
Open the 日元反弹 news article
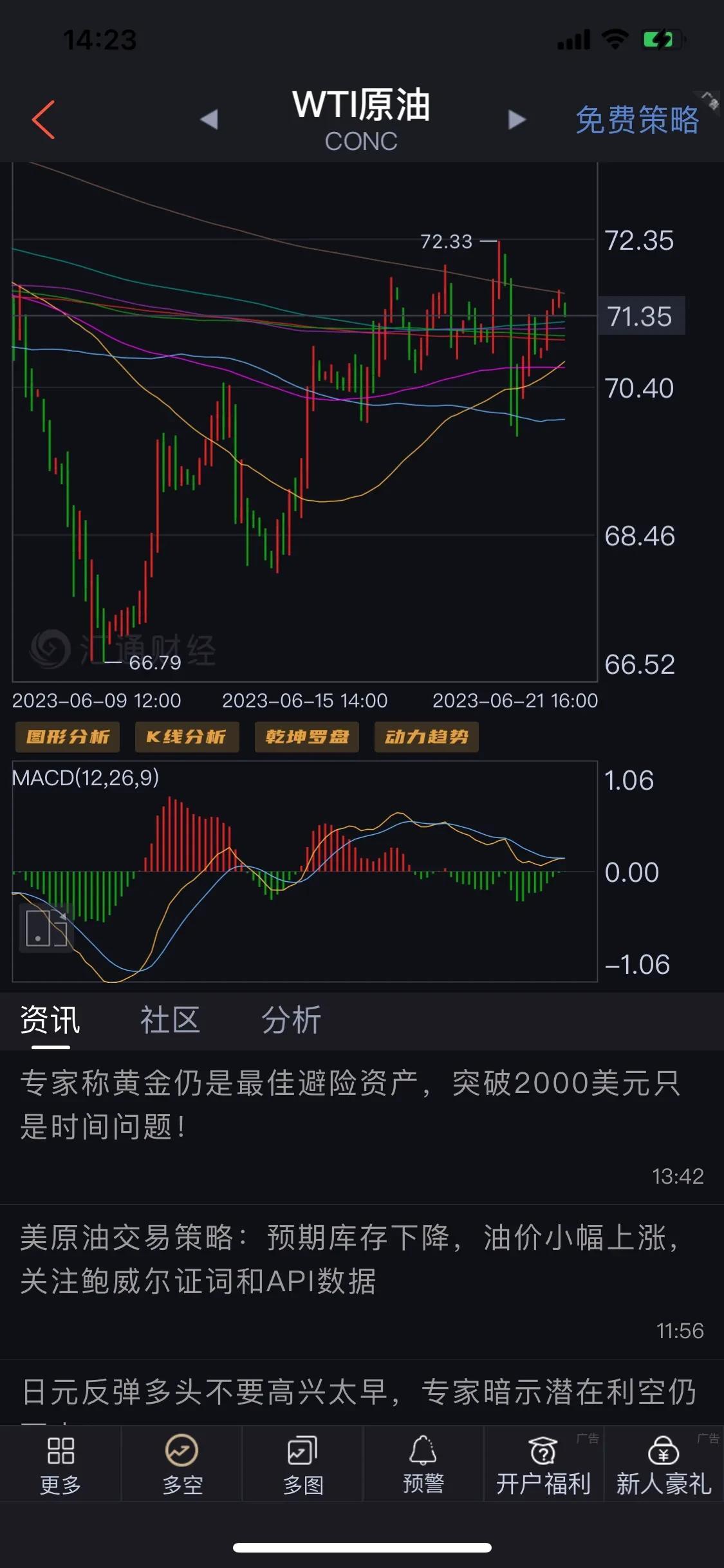(x=359, y=1392)
